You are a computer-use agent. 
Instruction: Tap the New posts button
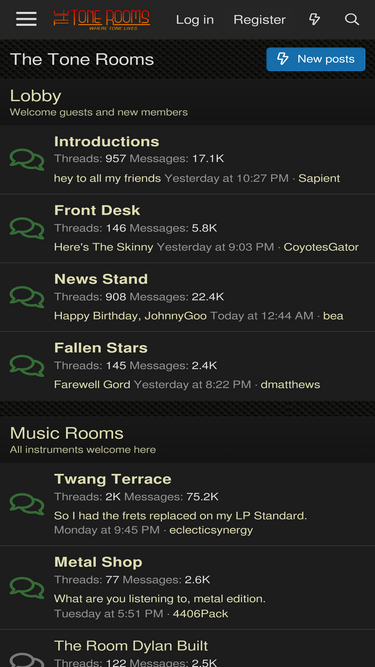[315, 59]
